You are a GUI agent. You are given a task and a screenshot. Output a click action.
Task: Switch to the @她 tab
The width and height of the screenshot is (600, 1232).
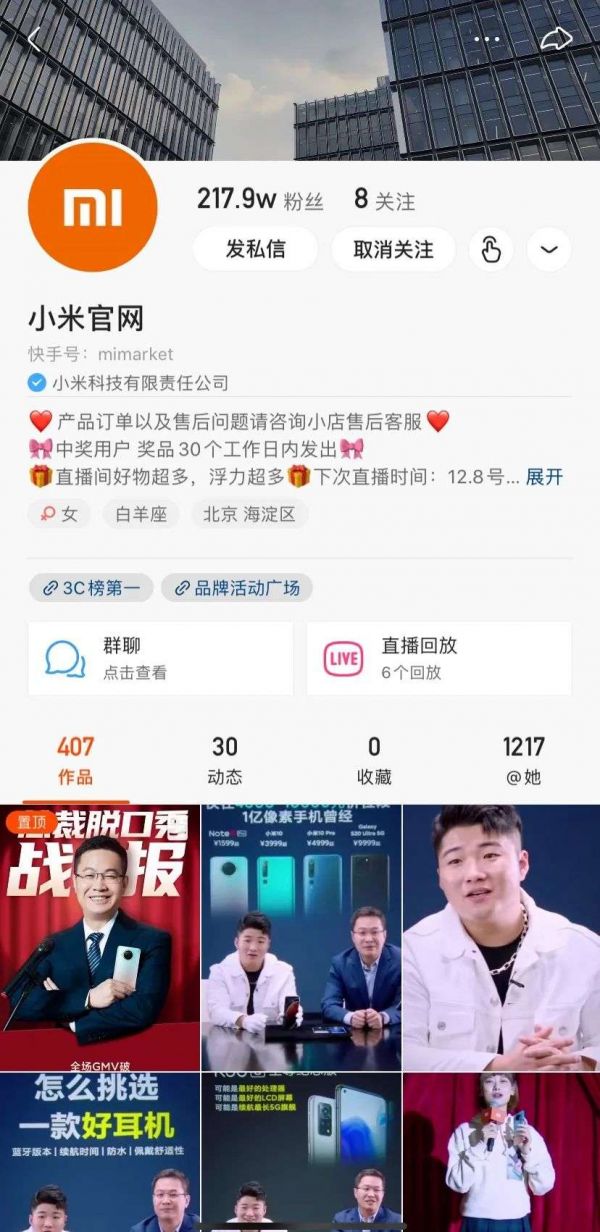(523, 761)
